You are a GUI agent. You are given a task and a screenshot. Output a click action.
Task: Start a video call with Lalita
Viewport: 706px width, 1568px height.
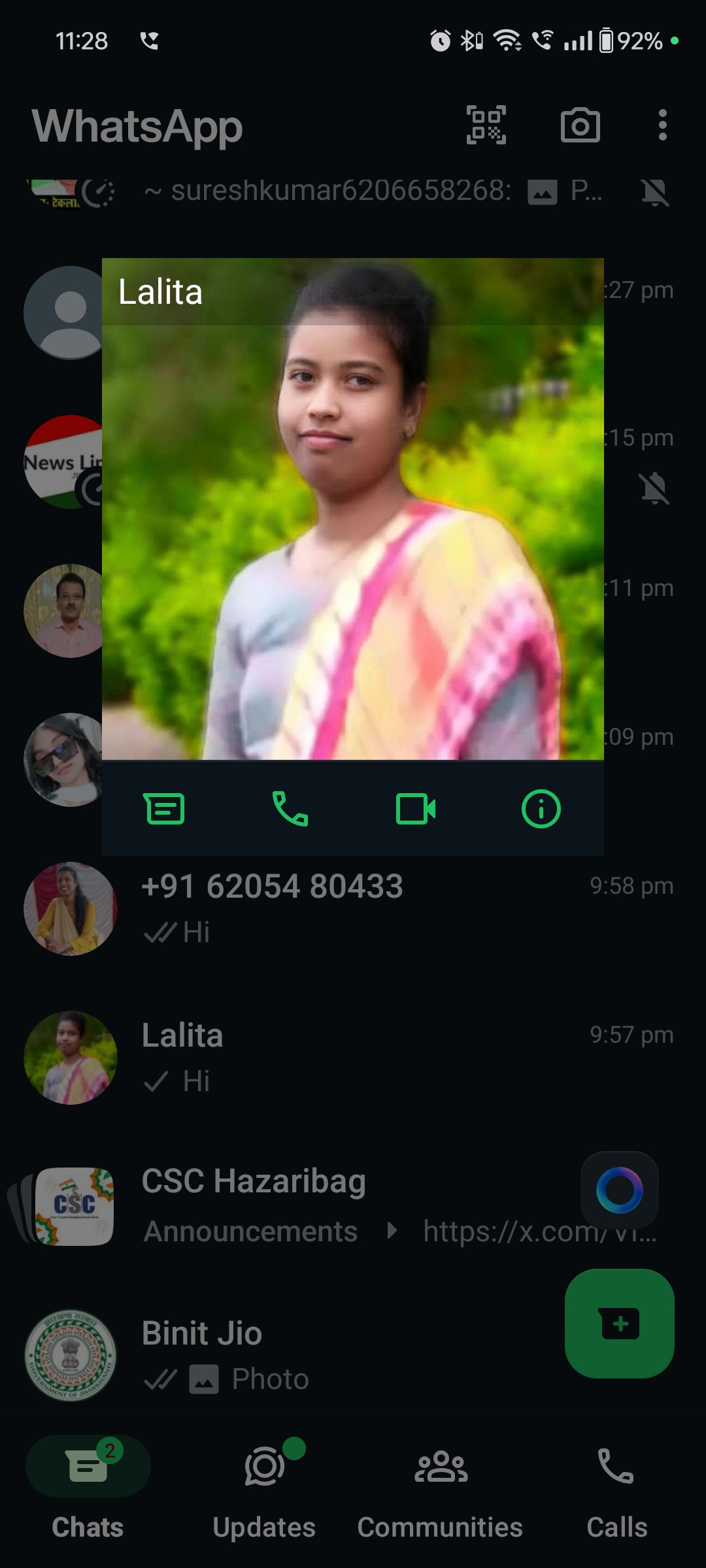click(x=416, y=809)
